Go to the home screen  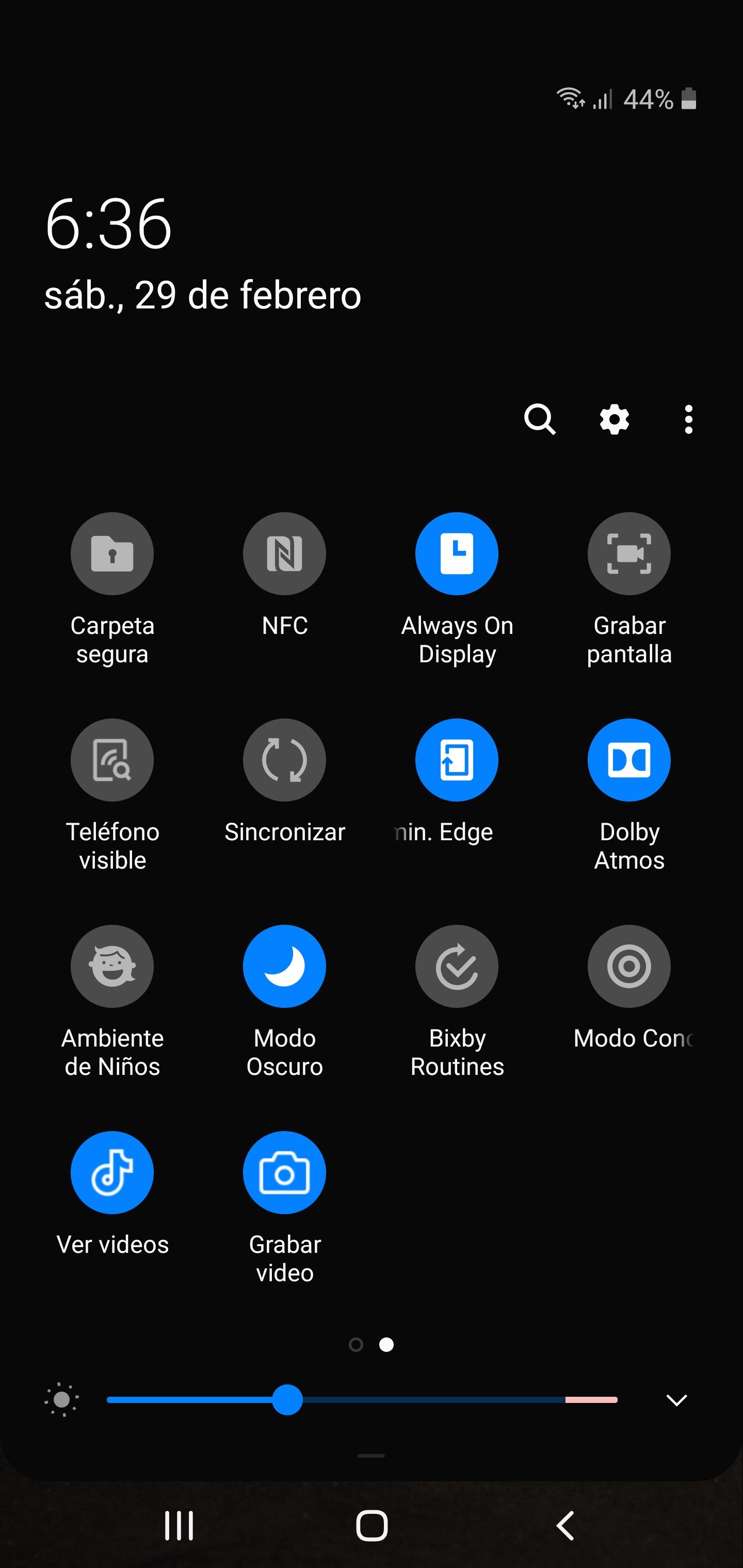coord(372,1525)
